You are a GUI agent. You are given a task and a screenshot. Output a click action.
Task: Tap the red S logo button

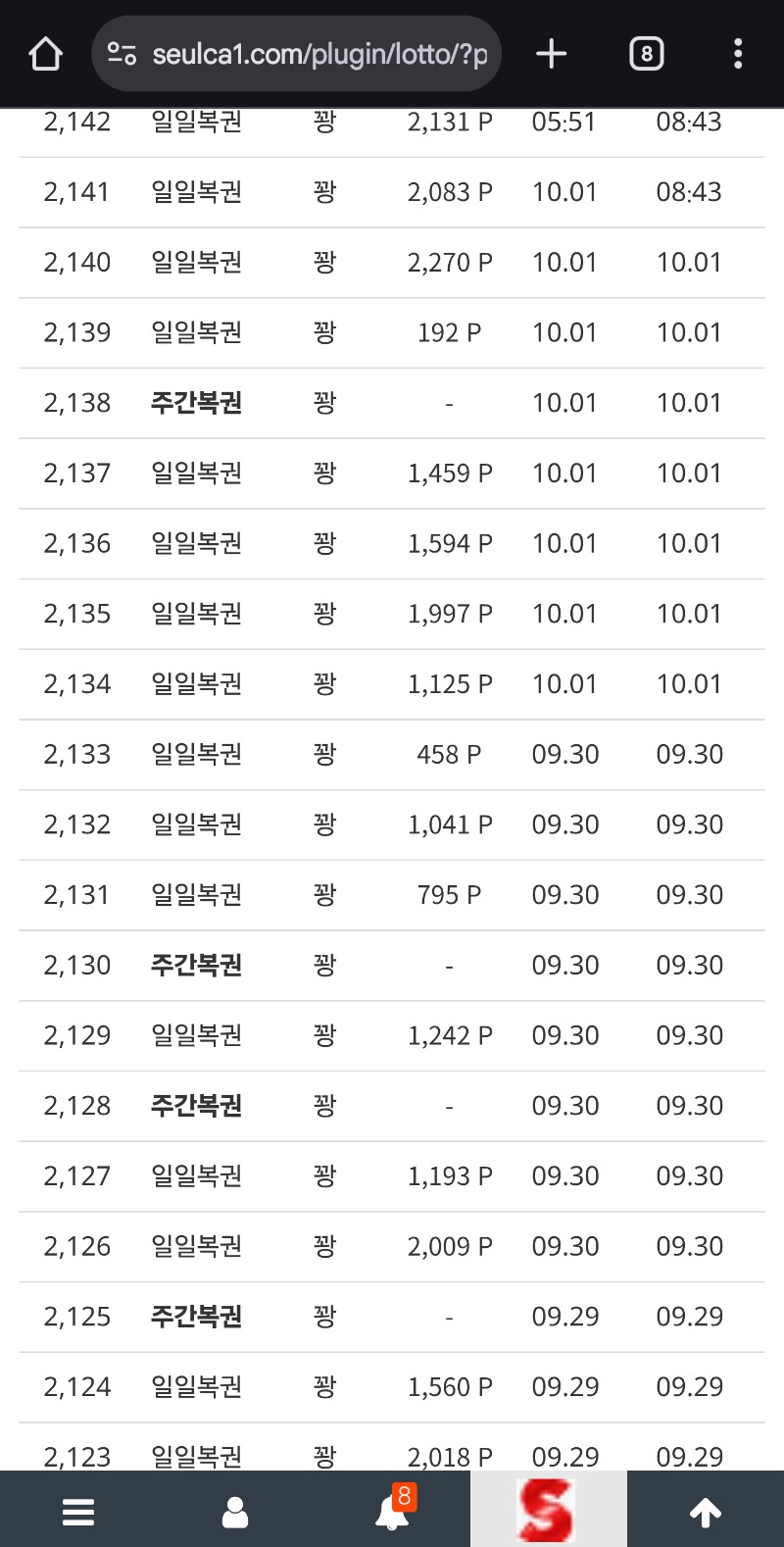[x=547, y=1510]
